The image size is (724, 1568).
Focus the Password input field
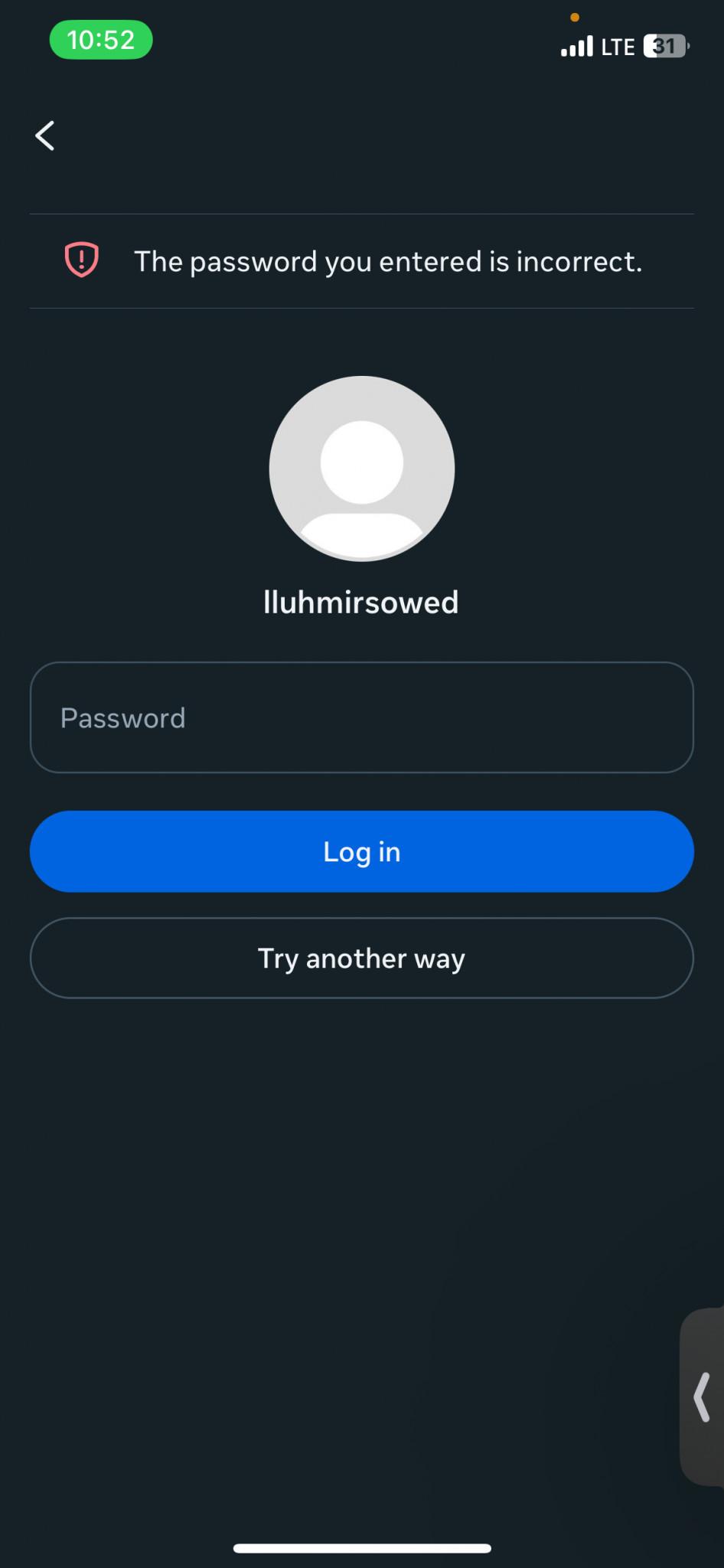pyautogui.click(x=362, y=717)
